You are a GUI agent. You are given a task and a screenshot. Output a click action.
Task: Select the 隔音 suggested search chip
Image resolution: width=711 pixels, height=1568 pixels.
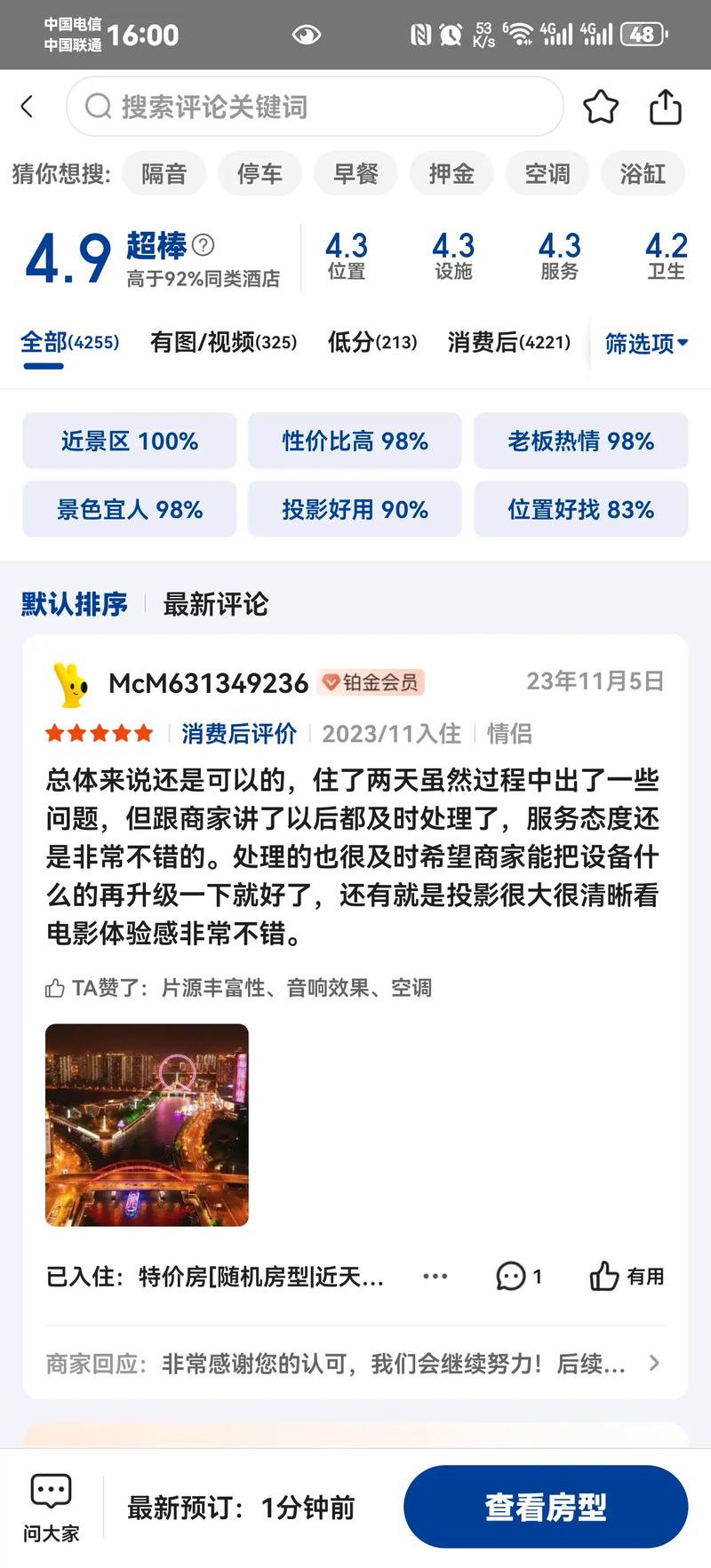point(164,173)
